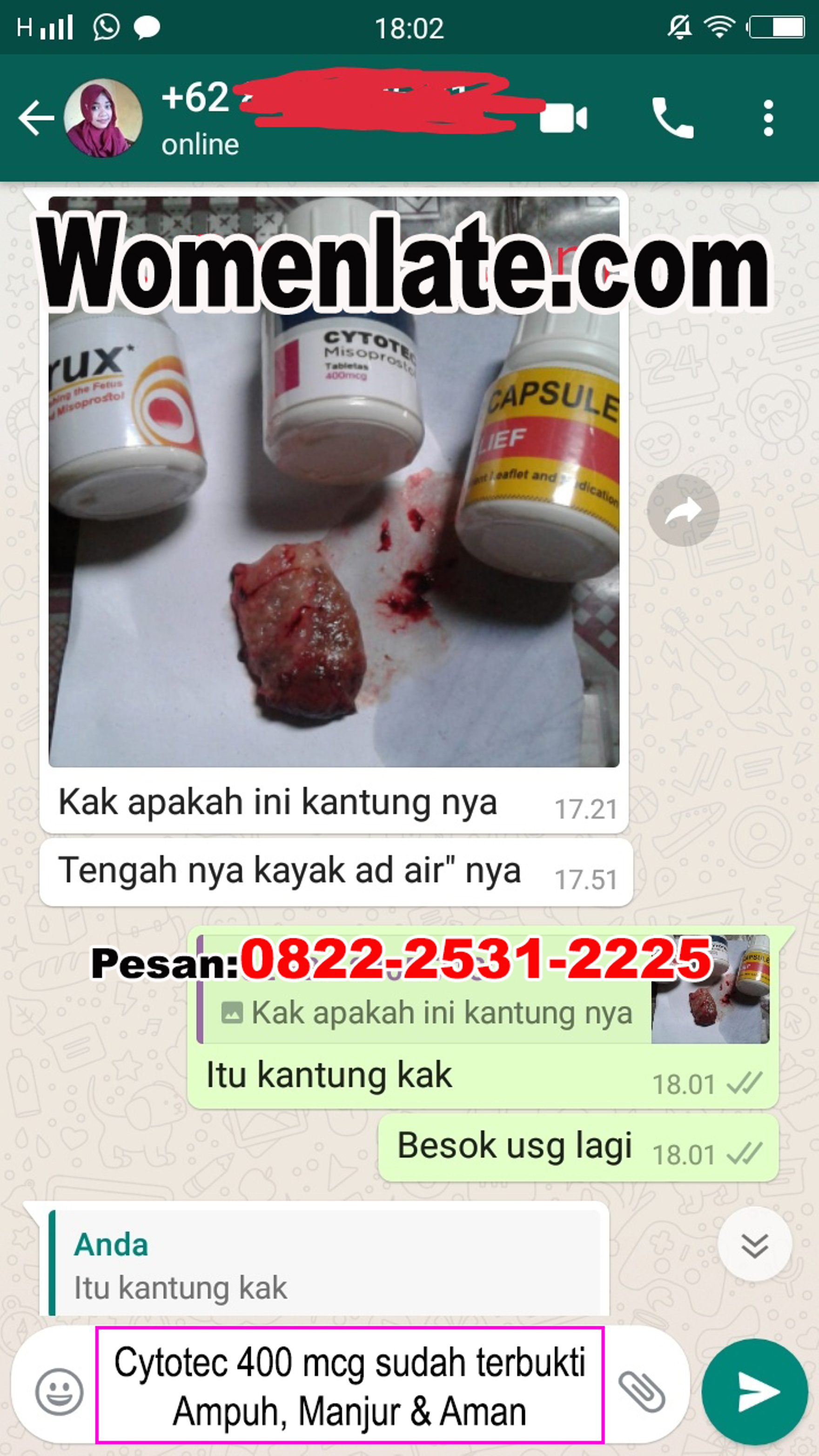This screenshot has height=1456, width=819.
Task: Attach a file with the paperclip
Action: point(641,1391)
